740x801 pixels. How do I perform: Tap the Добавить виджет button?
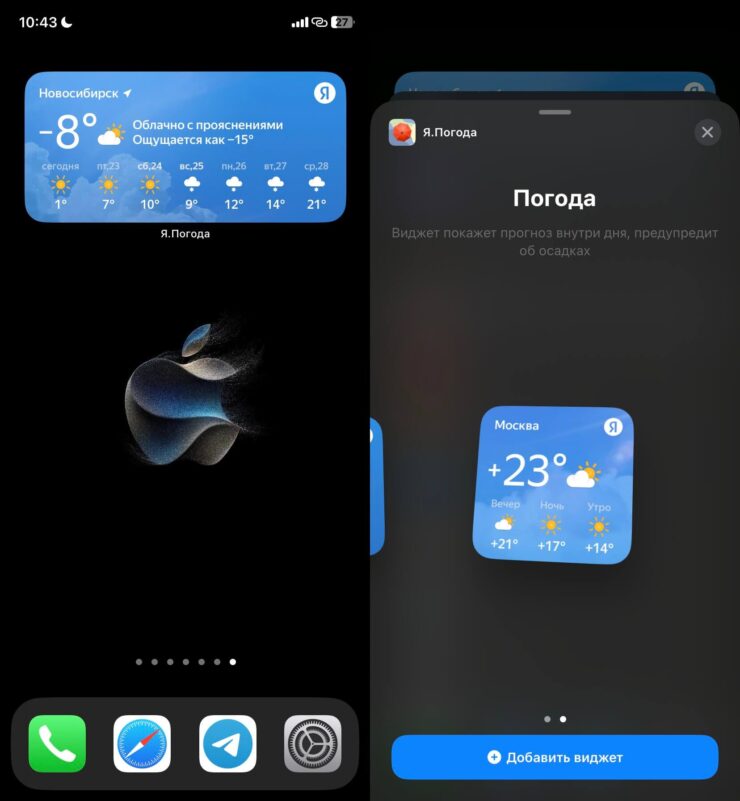pos(554,757)
